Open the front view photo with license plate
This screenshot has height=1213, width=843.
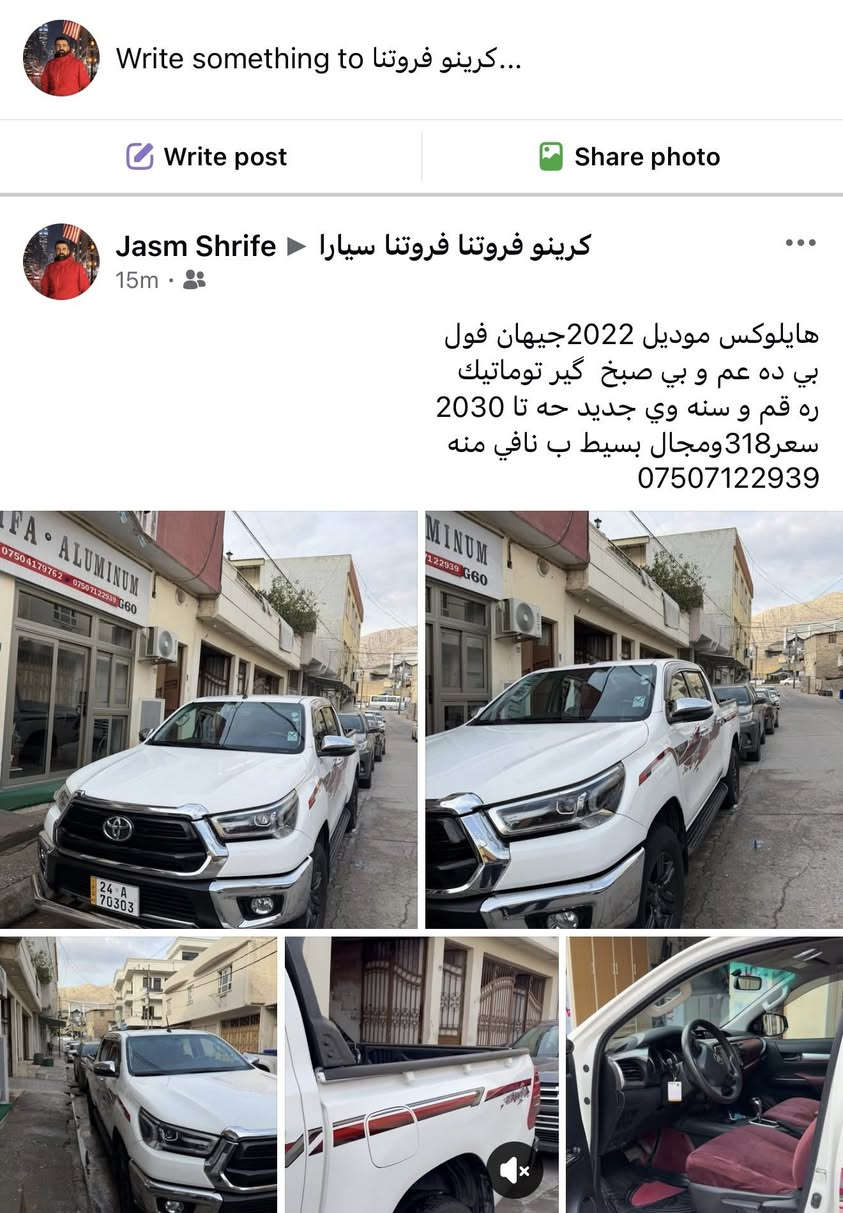tap(208, 720)
